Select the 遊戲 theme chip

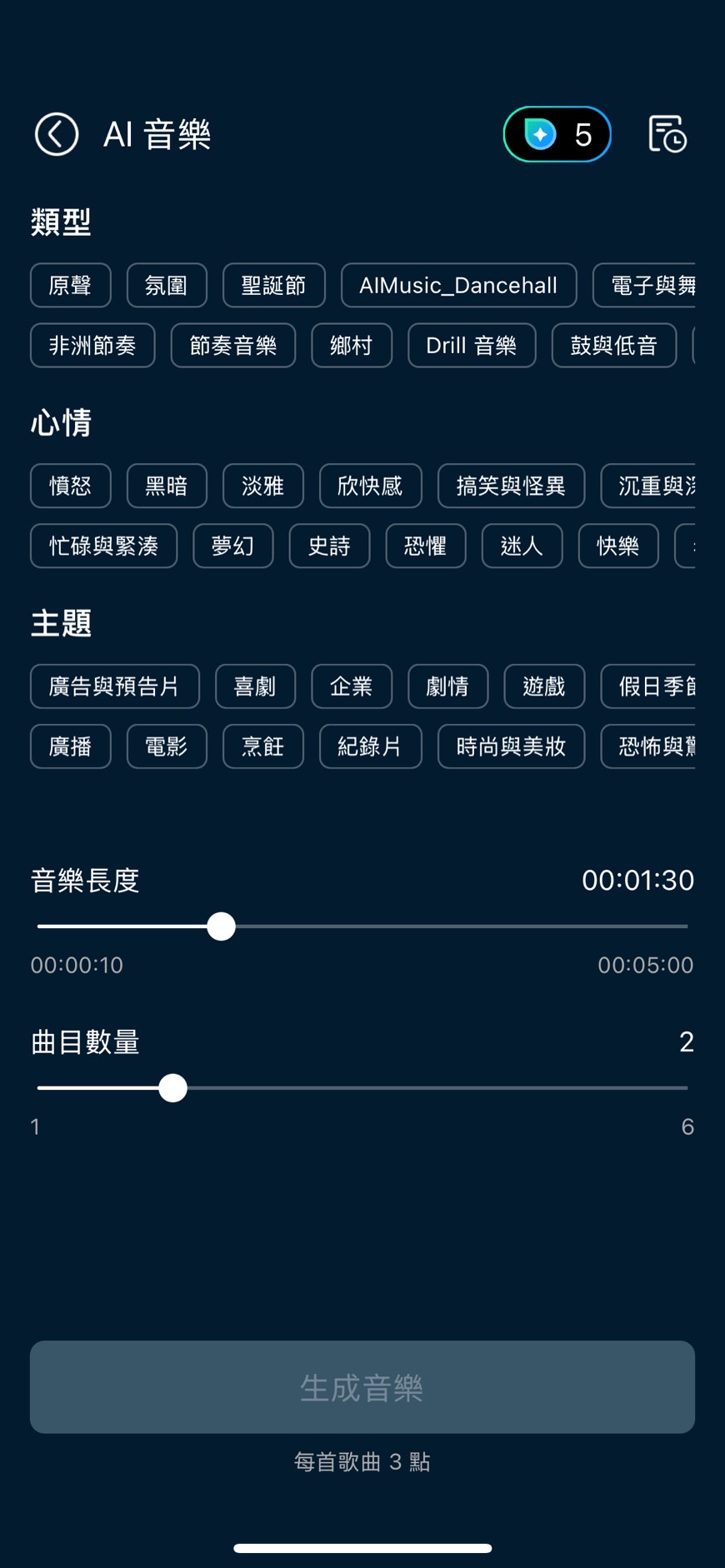pos(543,686)
